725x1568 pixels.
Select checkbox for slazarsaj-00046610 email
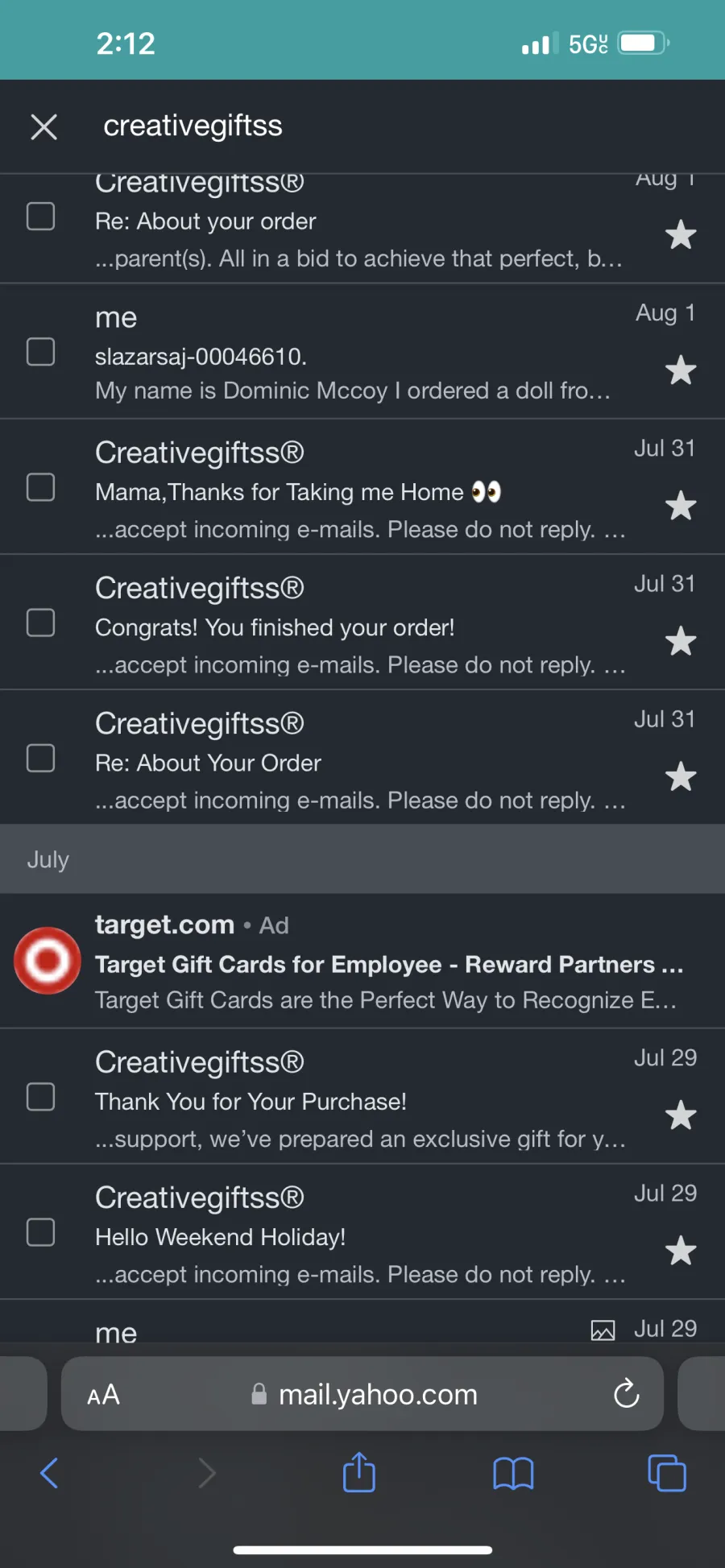[x=40, y=352]
